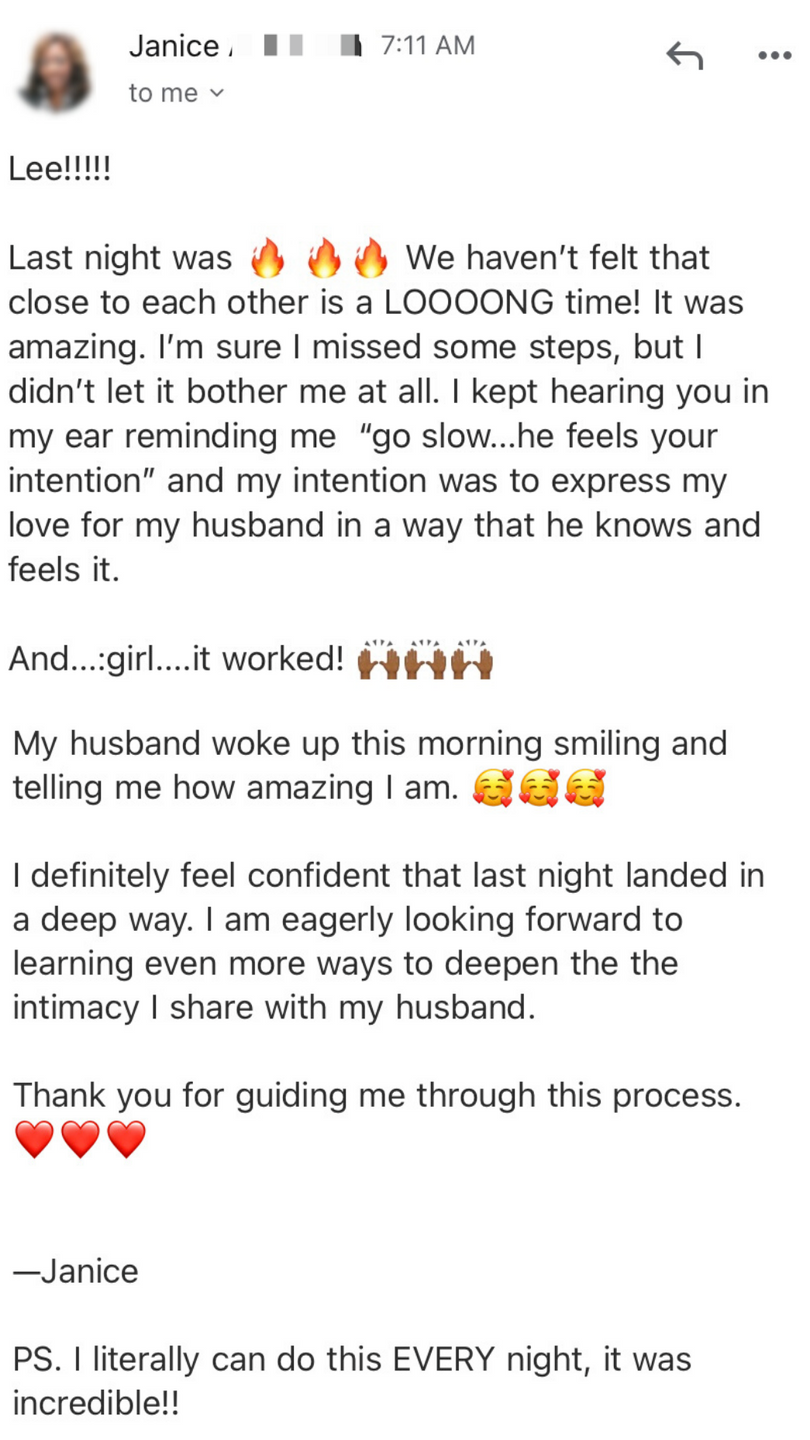Open the three-dot more options menu
The height and width of the screenshot is (1440, 810).
click(x=774, y=56)
